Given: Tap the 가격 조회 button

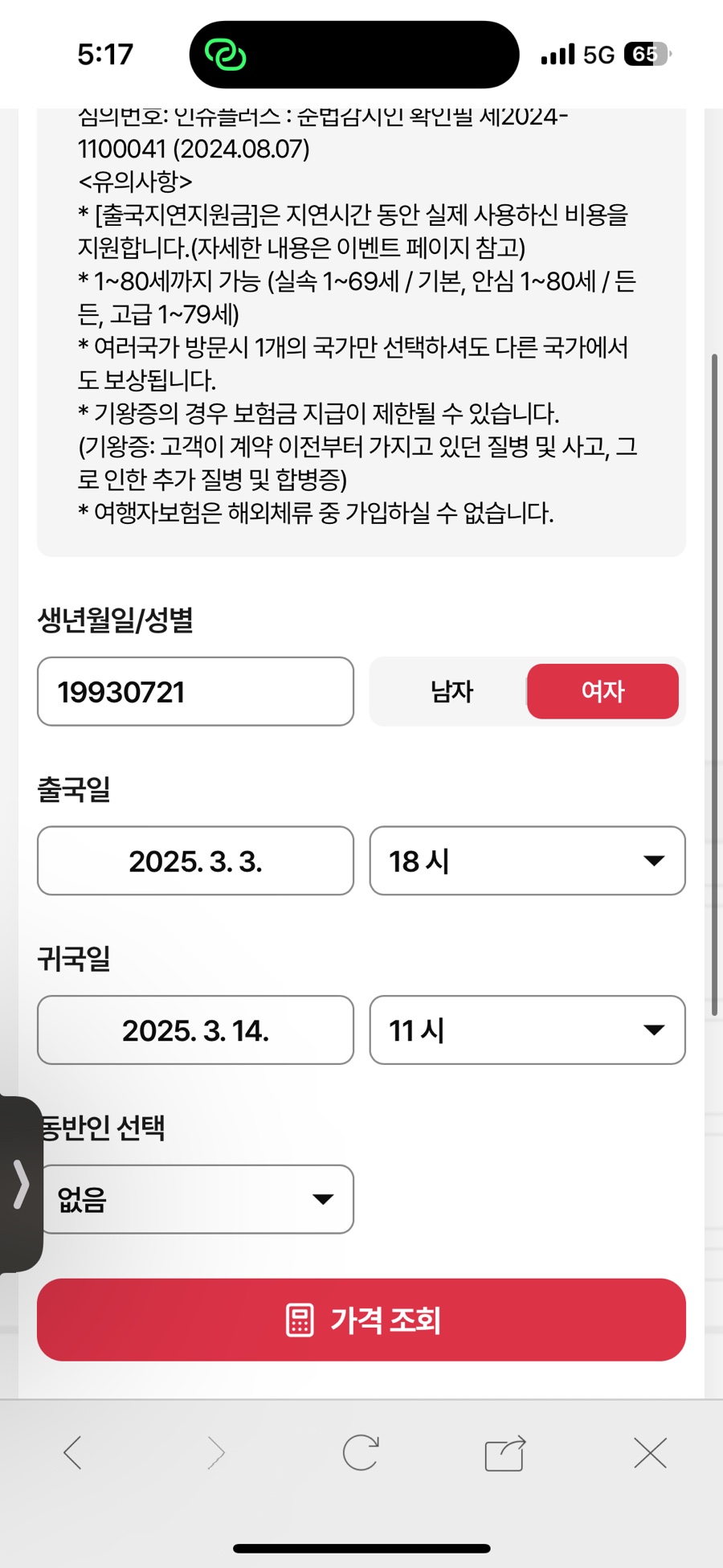Looking at the screenshot, I should click(x=361, y=1320).
